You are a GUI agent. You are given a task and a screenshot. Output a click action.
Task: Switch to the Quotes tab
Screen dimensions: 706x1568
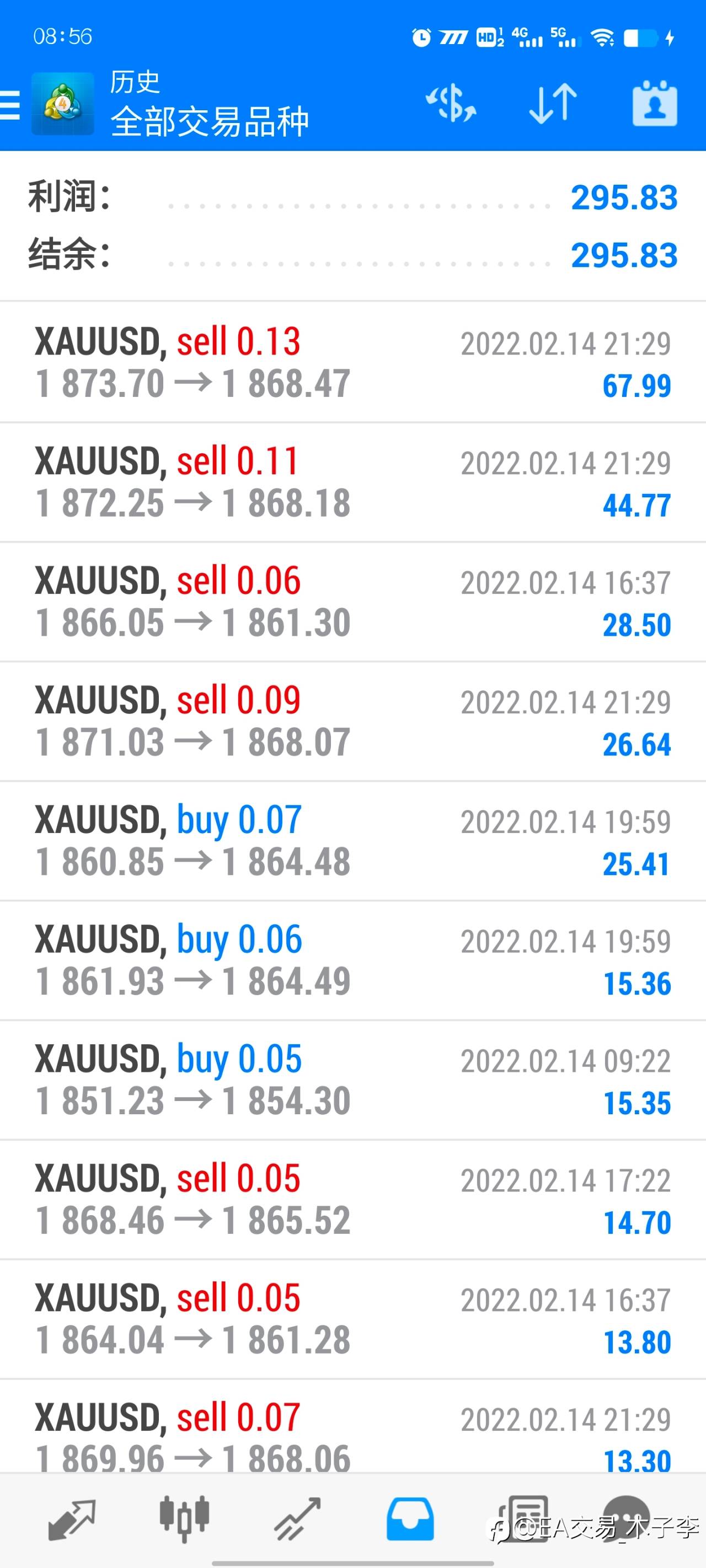[72, 1519]
